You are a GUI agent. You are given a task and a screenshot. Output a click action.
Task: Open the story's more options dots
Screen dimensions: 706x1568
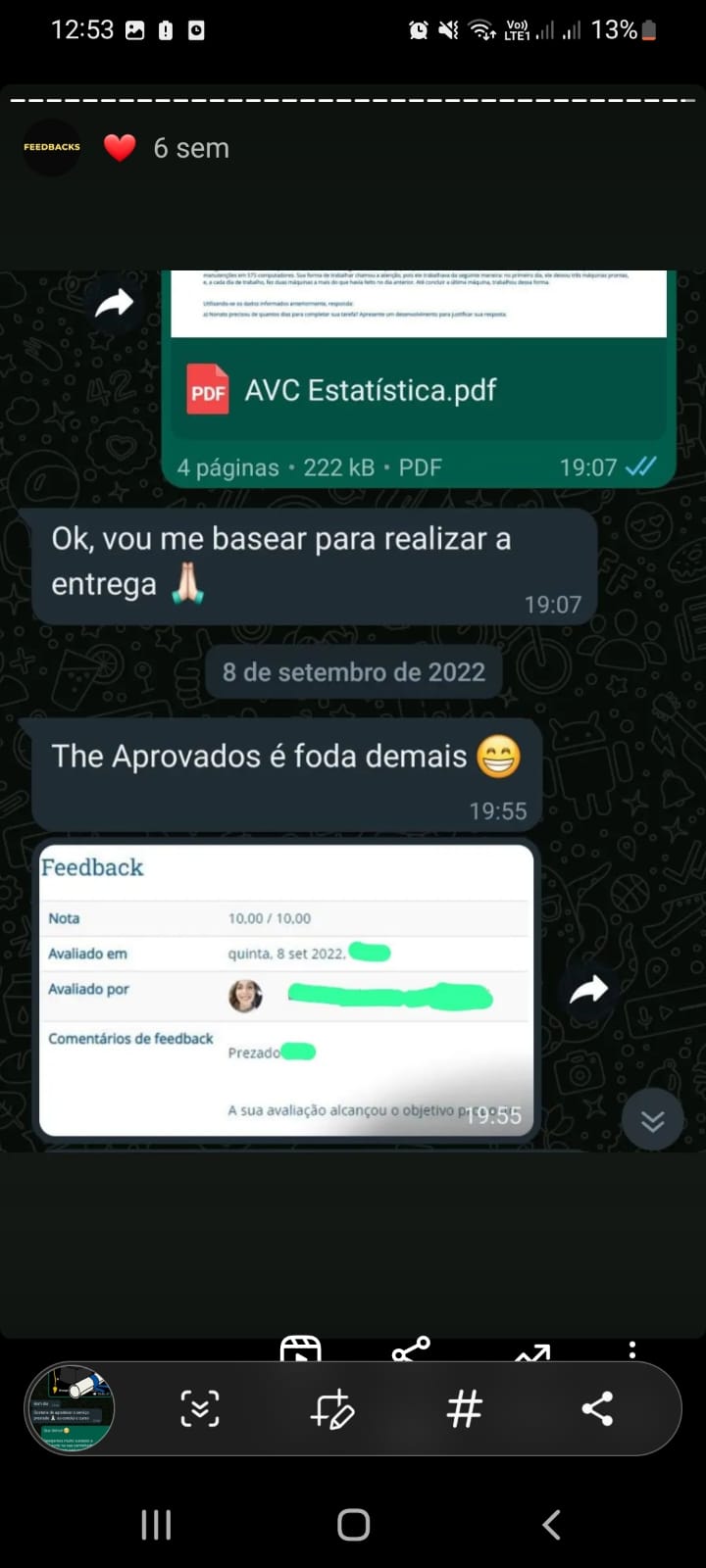632,1350
